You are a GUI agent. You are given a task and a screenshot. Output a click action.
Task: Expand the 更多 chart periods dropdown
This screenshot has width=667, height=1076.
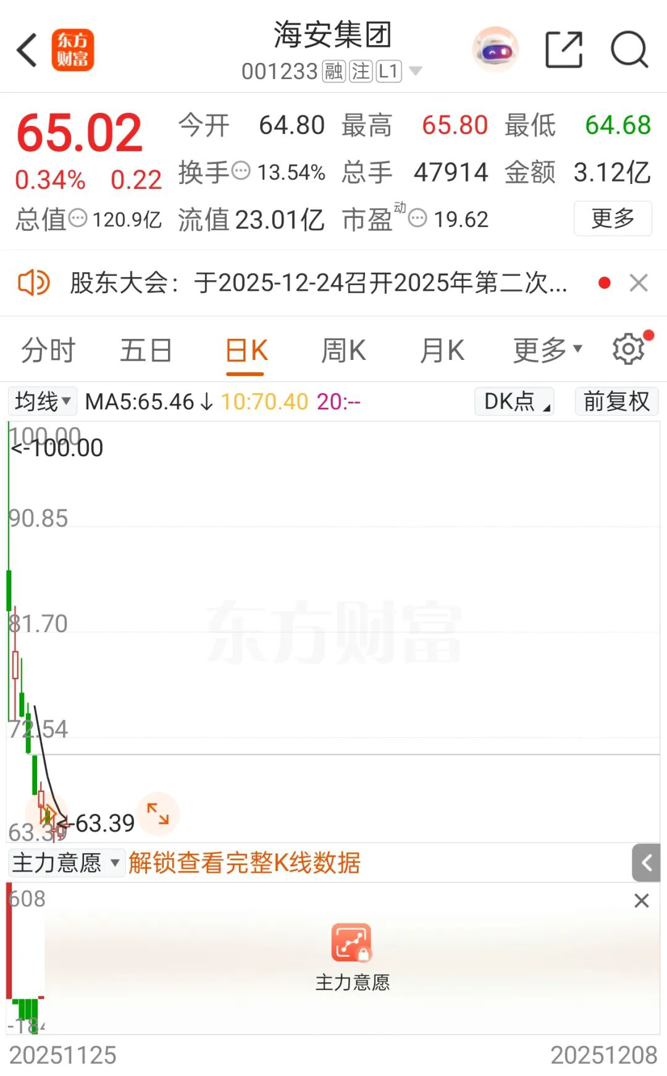pos(547,350)
